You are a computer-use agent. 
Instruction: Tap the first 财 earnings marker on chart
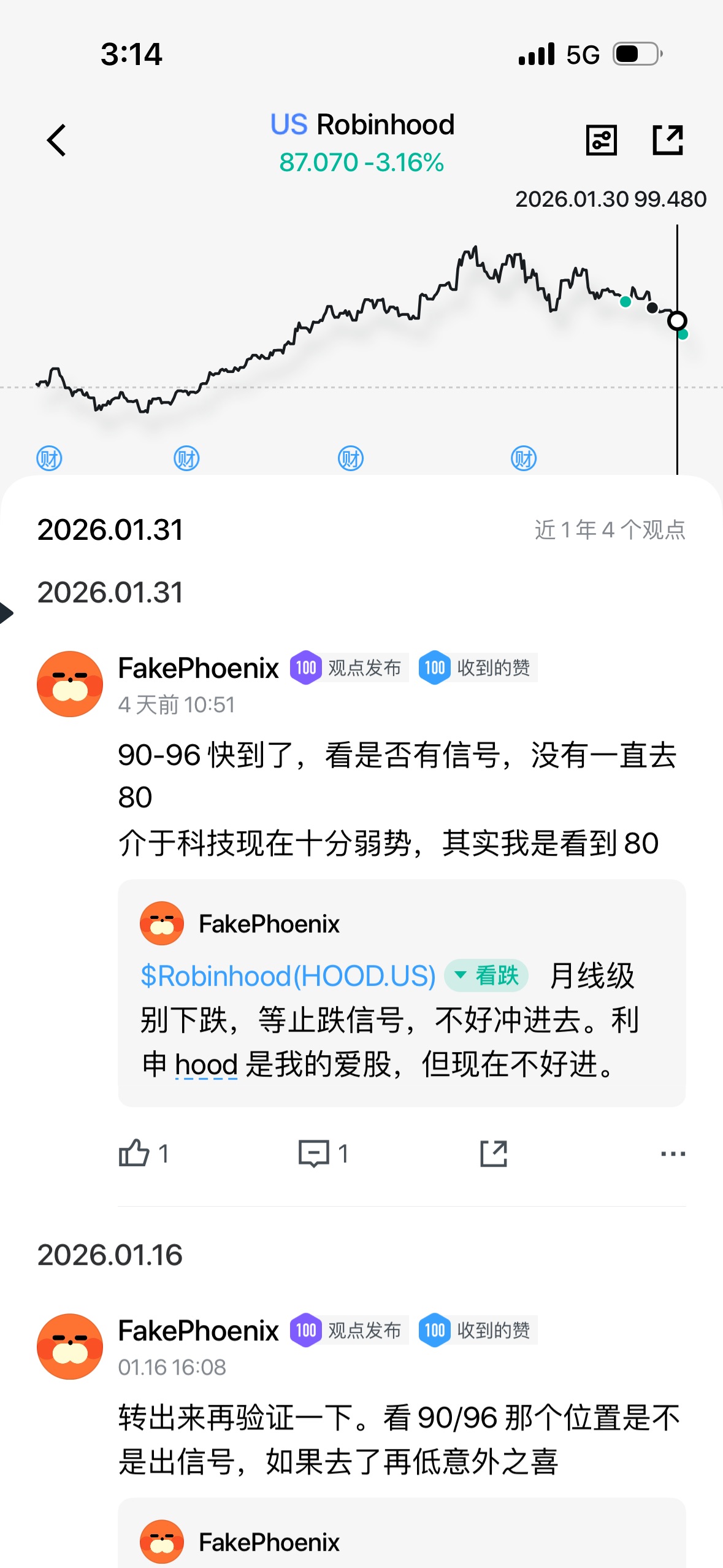pyautogui.click(x=50, y=458)
